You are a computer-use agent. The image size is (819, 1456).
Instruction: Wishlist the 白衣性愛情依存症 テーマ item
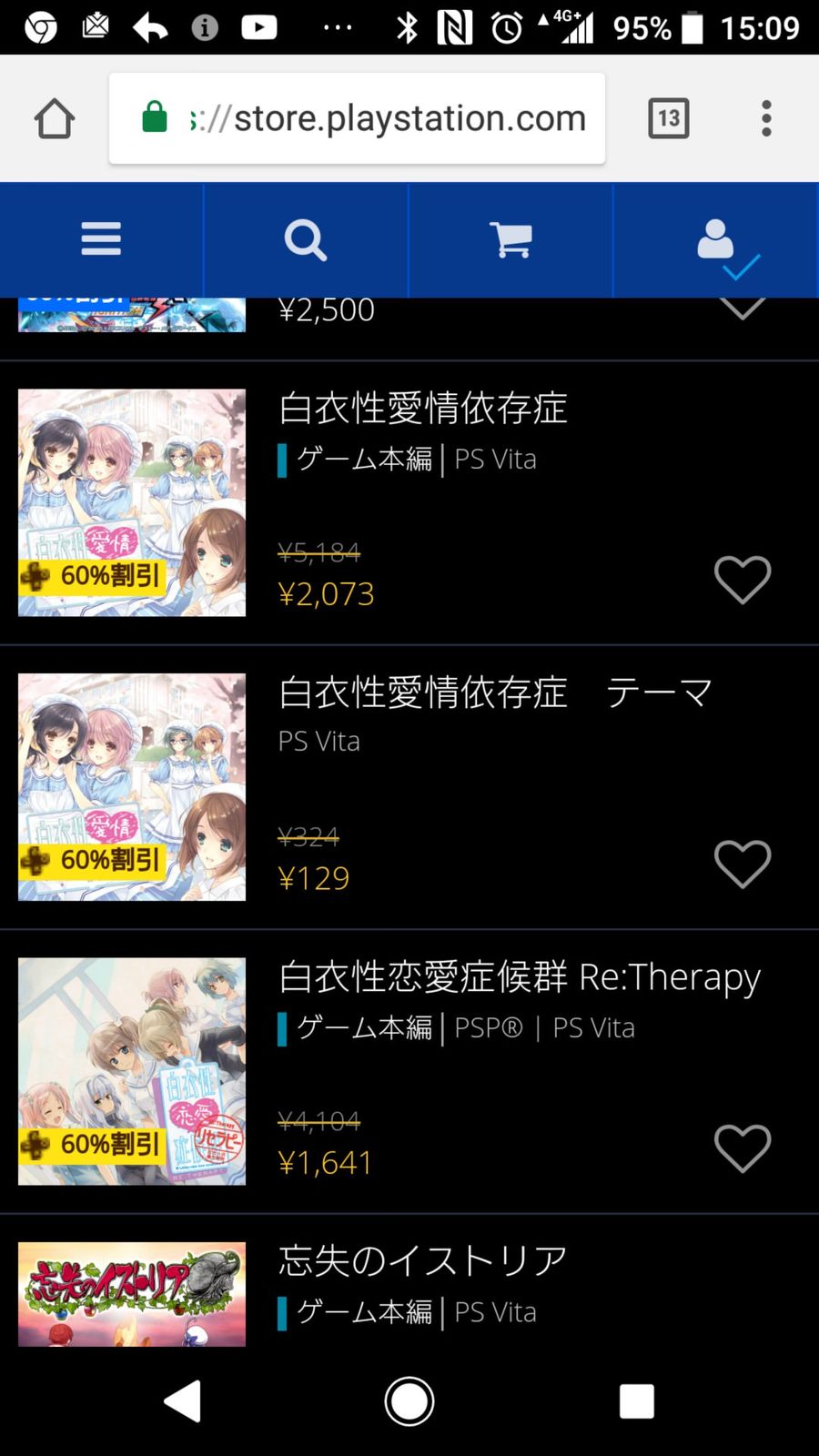coord(743,864)
